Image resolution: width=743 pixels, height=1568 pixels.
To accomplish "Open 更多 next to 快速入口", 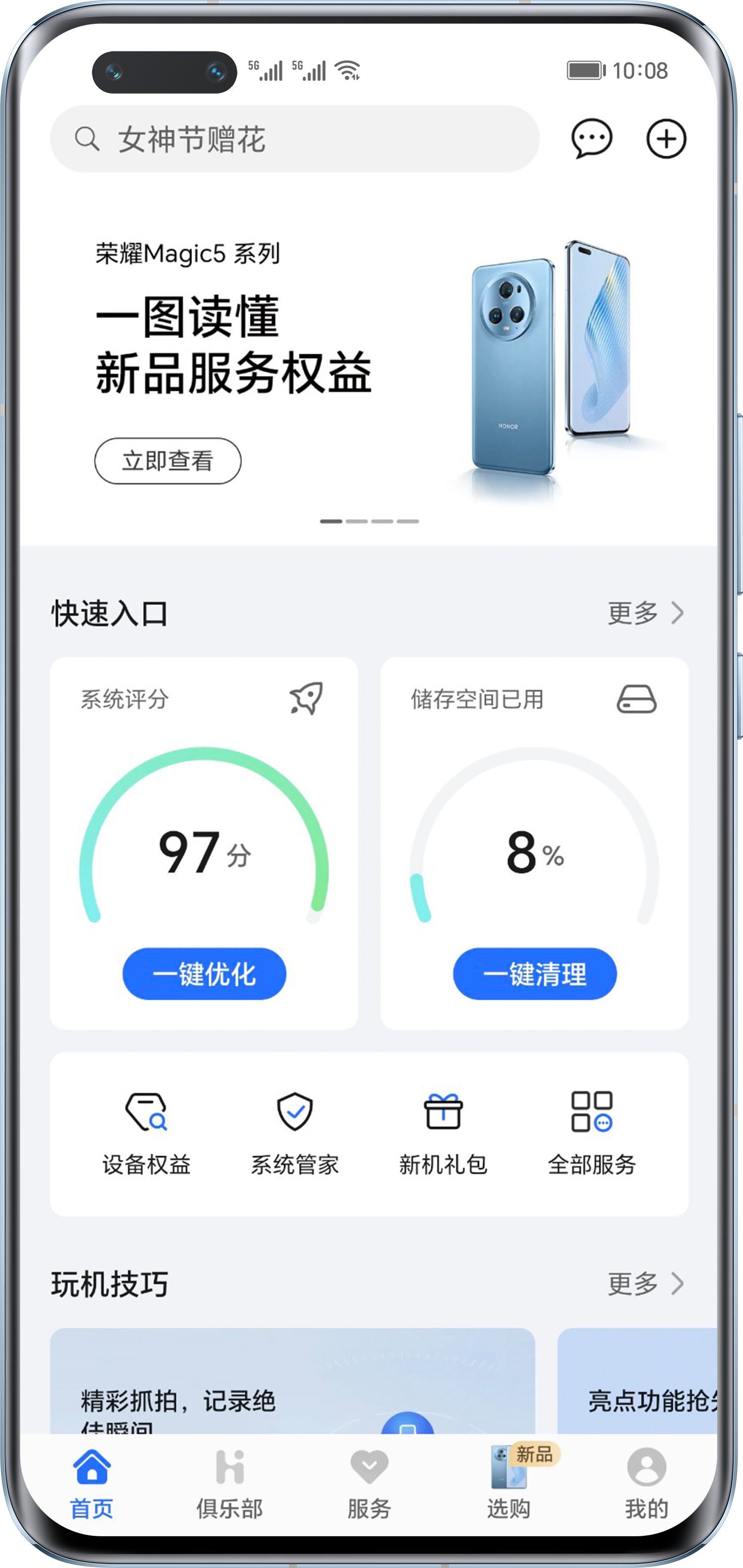I will (645, 613).
